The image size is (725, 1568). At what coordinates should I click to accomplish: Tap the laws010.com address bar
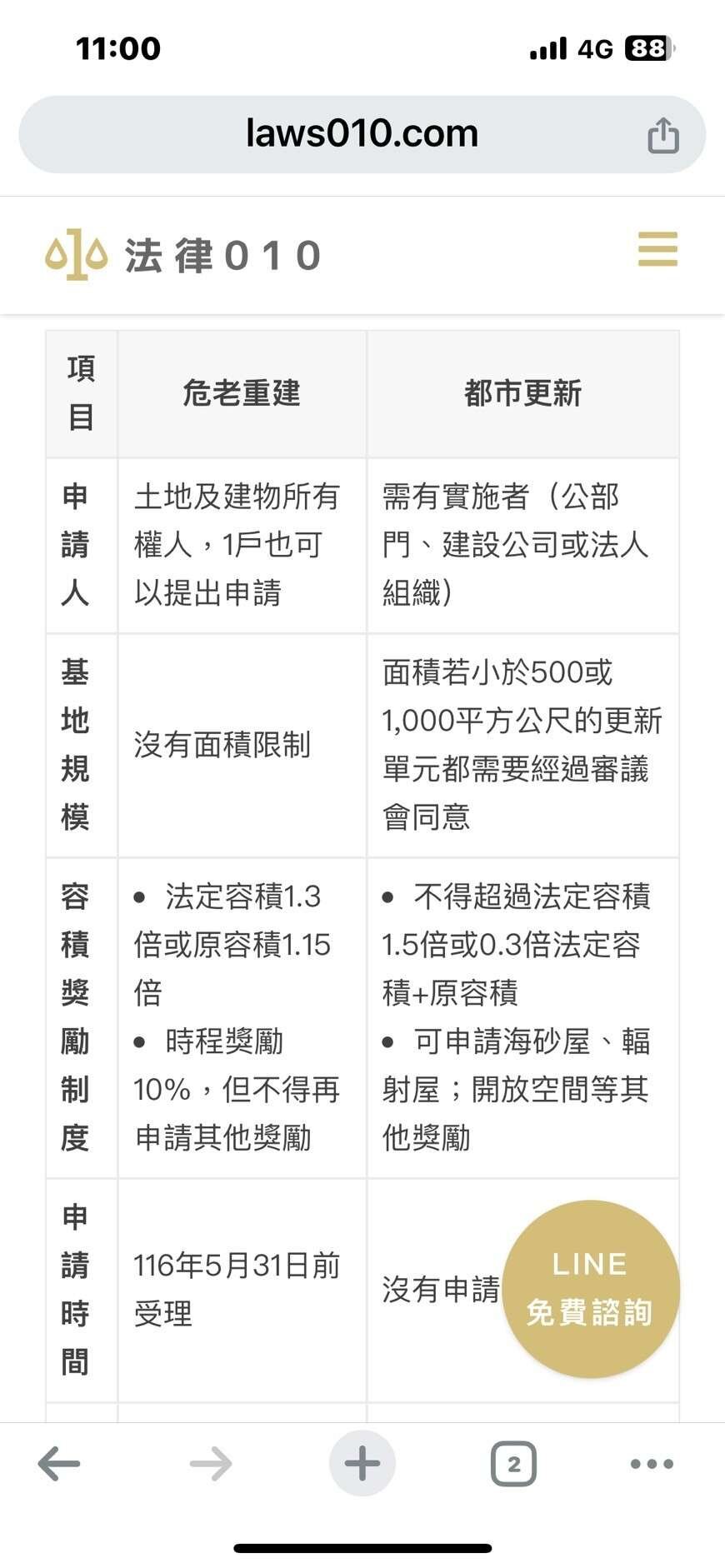coord(362,134)
